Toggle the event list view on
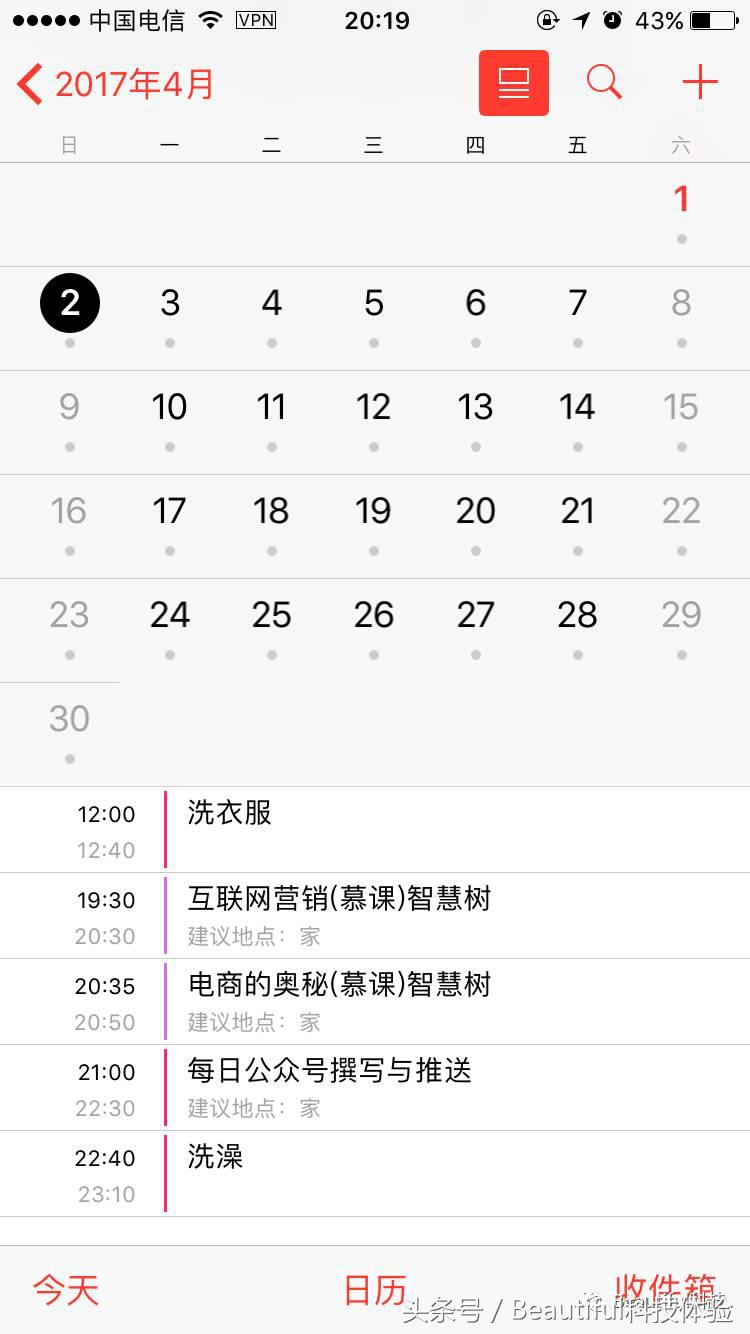Screen dimensions: 750x1334 [513, 83]
